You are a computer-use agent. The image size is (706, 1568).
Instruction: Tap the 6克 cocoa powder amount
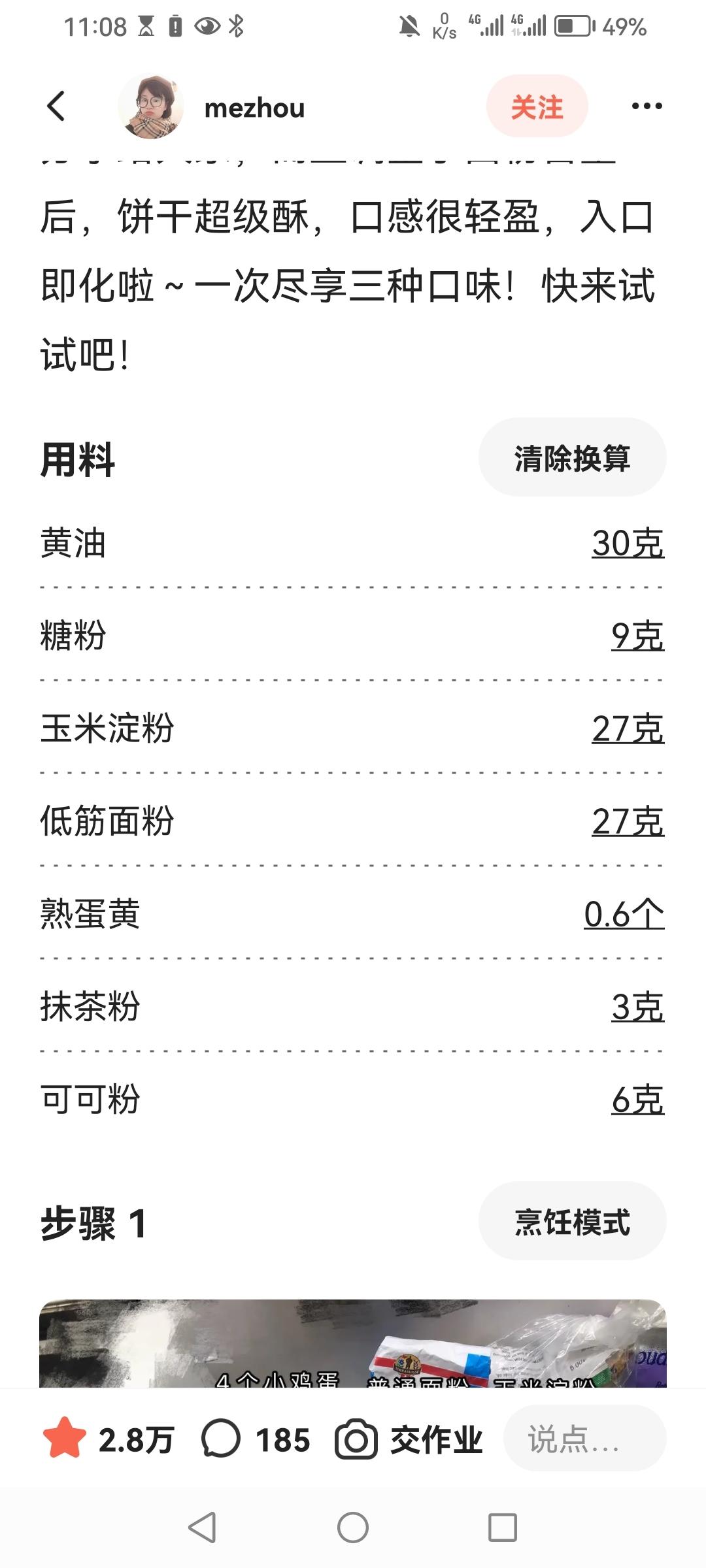click(x=637, y=1099)
